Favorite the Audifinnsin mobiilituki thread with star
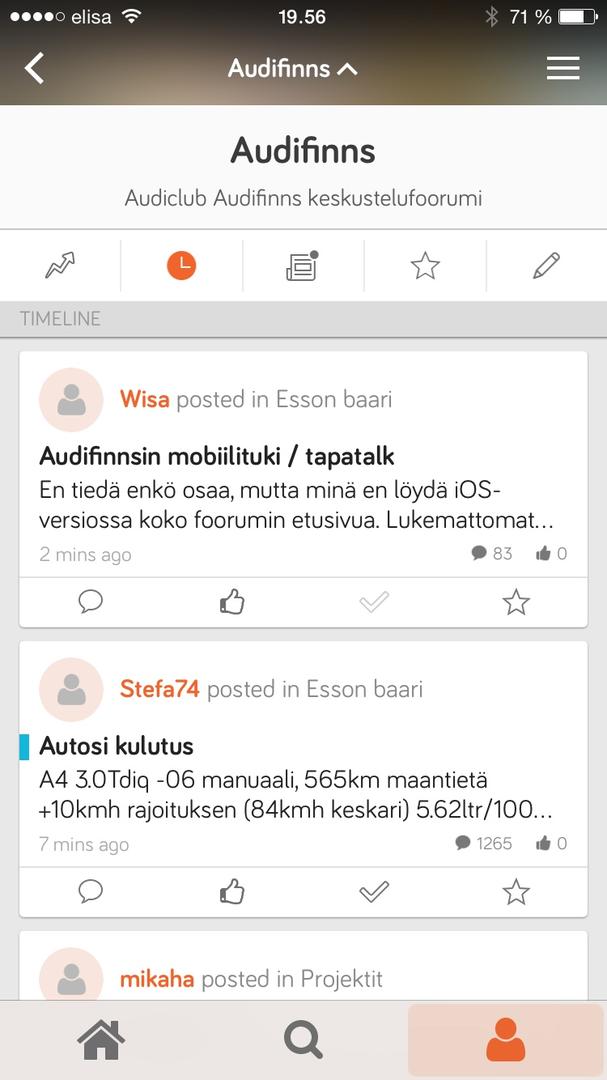The image size is (607, 1080). point(516,602)
